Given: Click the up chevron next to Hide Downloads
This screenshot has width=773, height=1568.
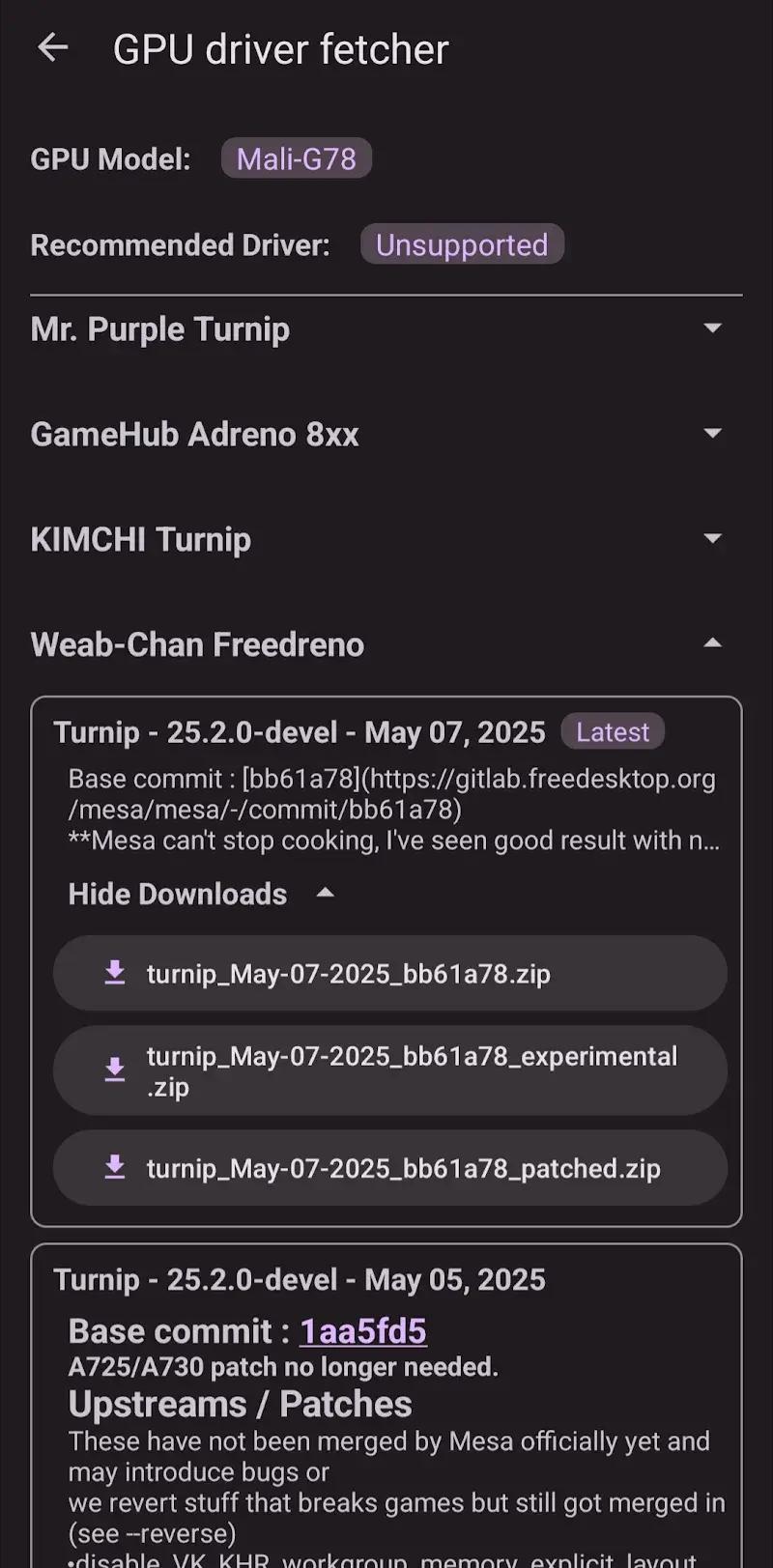Looking at the screenshot, I should [325, 893].
